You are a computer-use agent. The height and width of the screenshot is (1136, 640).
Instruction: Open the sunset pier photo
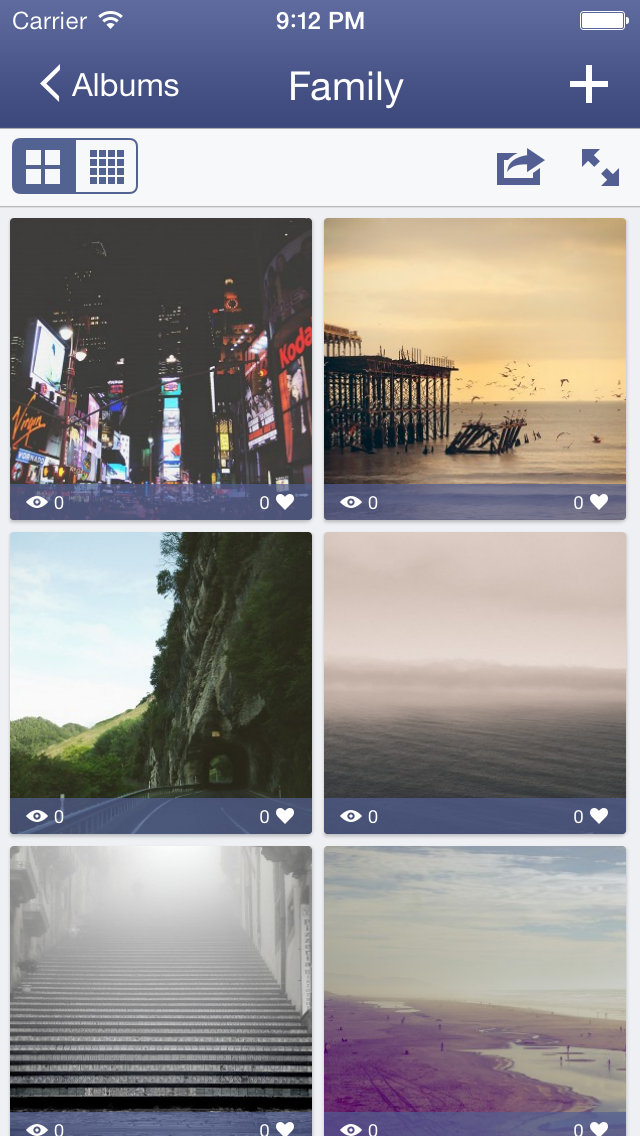coord(475,352)
